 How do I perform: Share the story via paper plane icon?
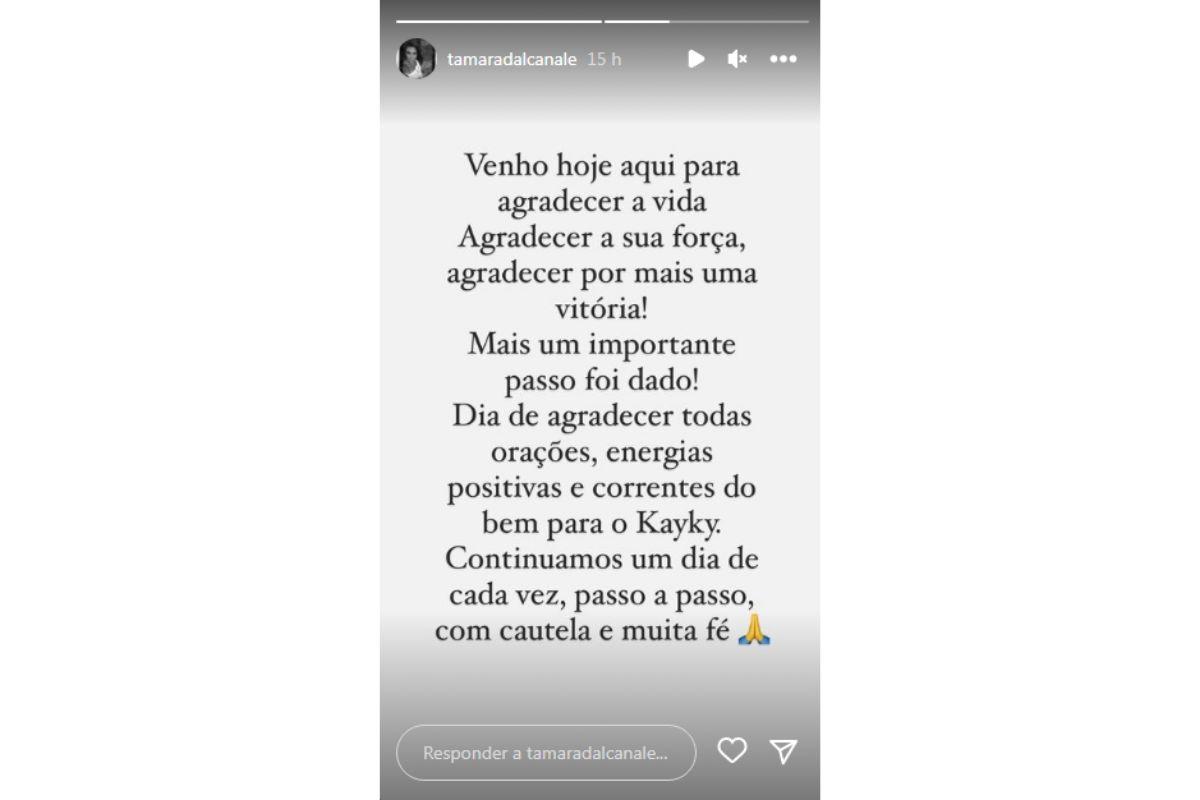tap(783, 752)
